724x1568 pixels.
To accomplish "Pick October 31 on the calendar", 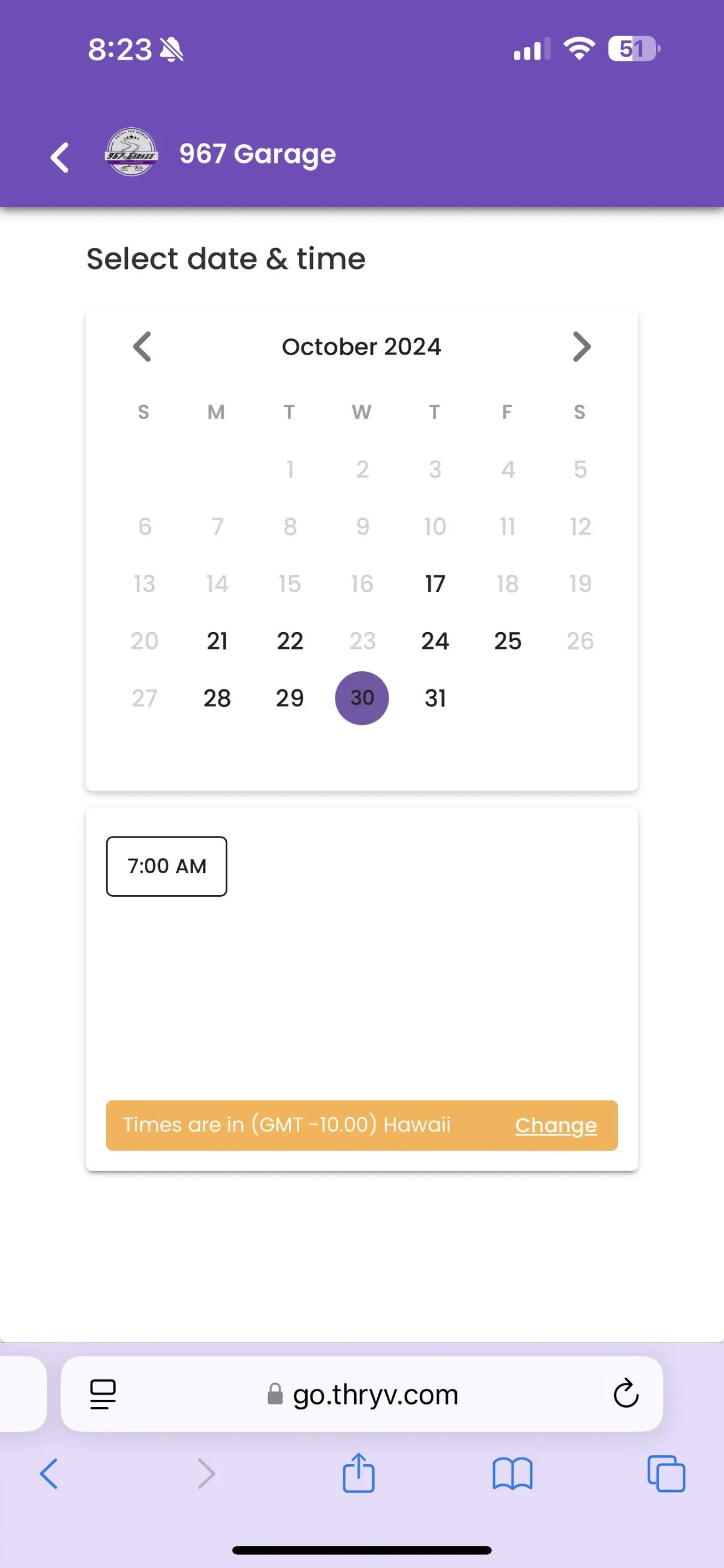I will pos(435,698).
